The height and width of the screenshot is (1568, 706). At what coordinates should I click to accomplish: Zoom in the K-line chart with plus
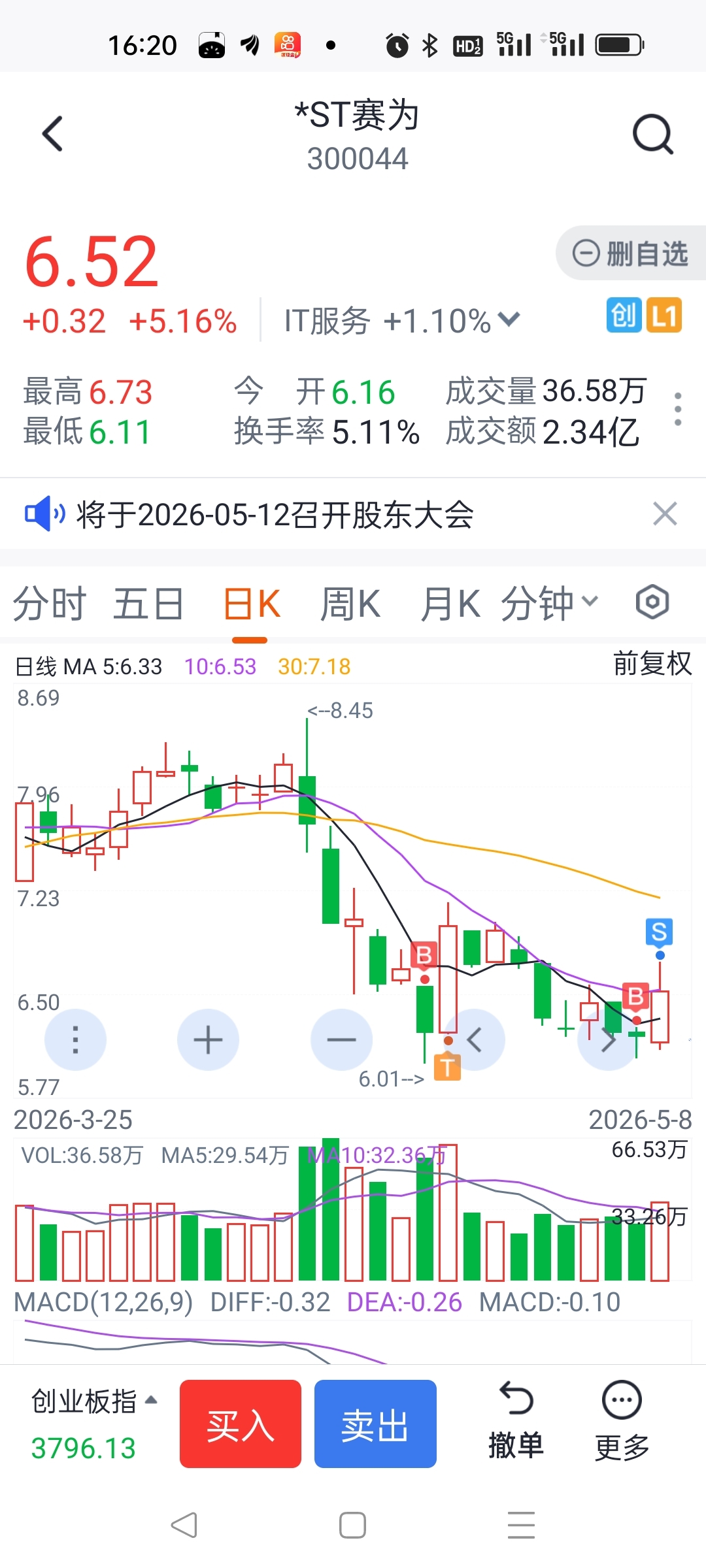[208, 1039]
